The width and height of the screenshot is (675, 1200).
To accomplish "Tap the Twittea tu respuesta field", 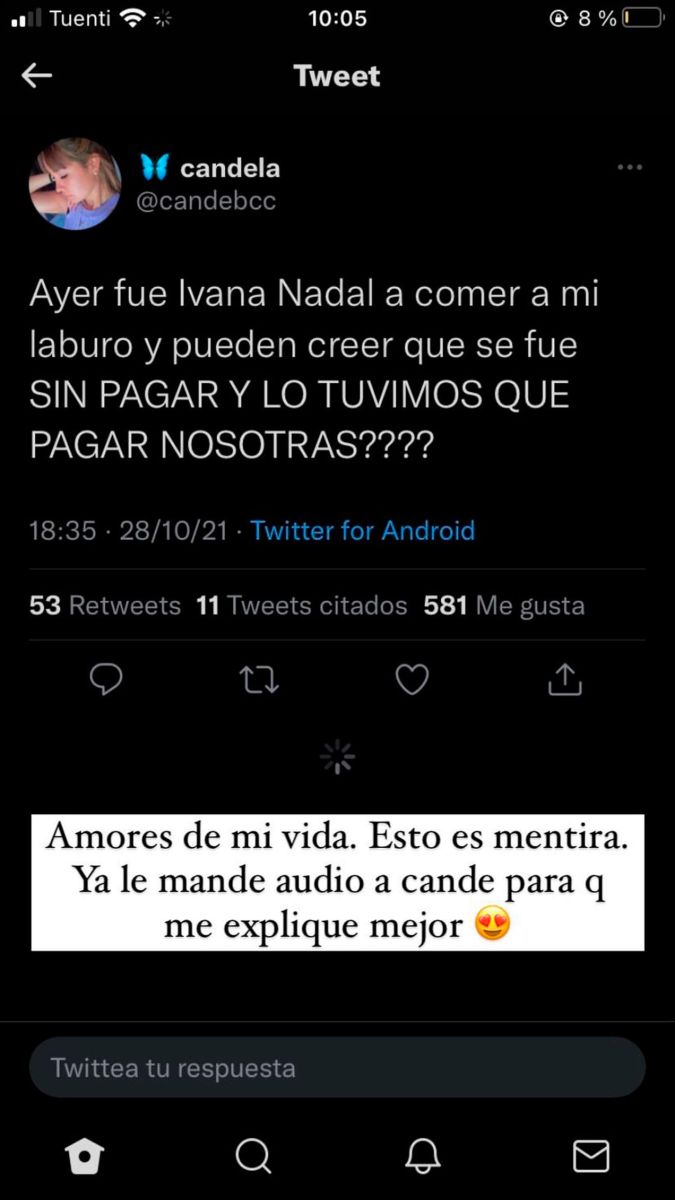I will tap(337, 1068).
